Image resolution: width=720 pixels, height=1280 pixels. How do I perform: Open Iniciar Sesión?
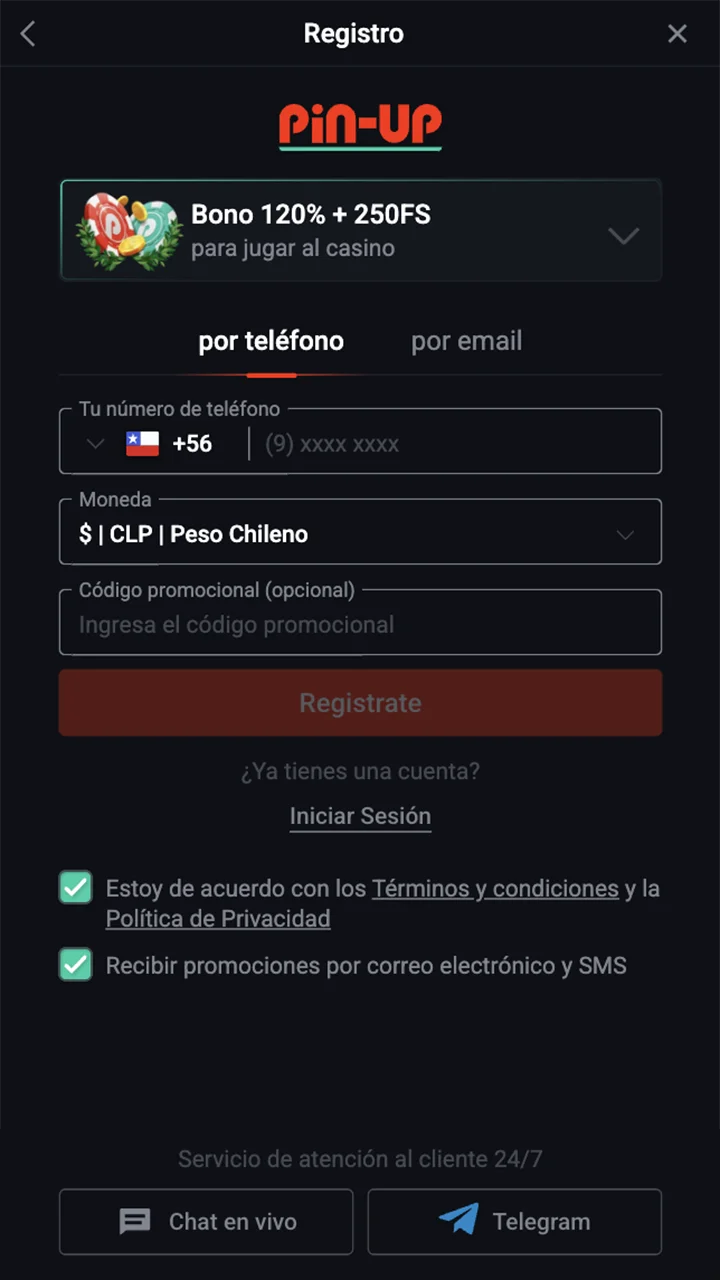click(x=360, y=815)
